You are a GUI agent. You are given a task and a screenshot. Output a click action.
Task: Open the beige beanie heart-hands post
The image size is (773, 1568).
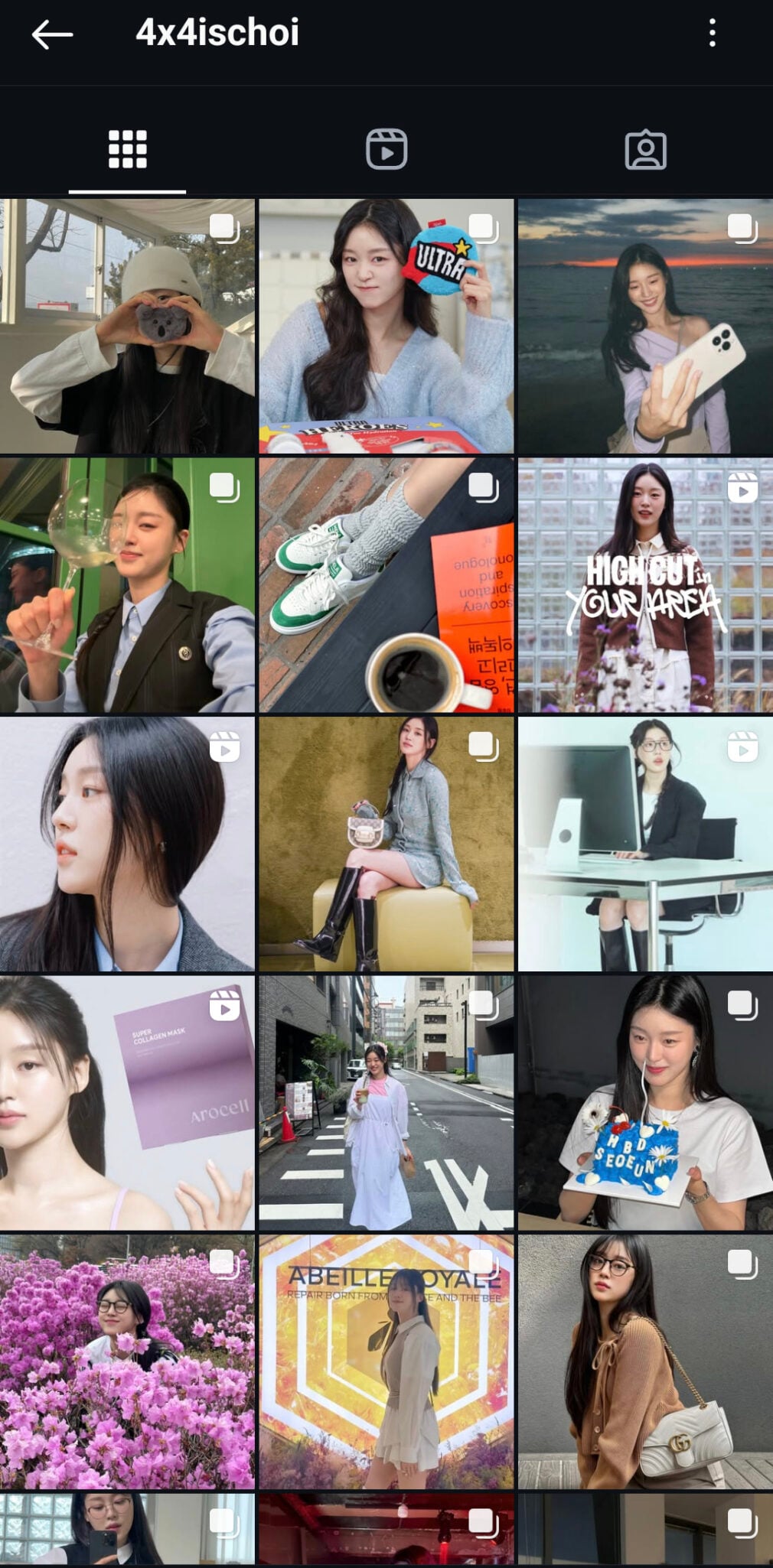click(x=127, y=327)
